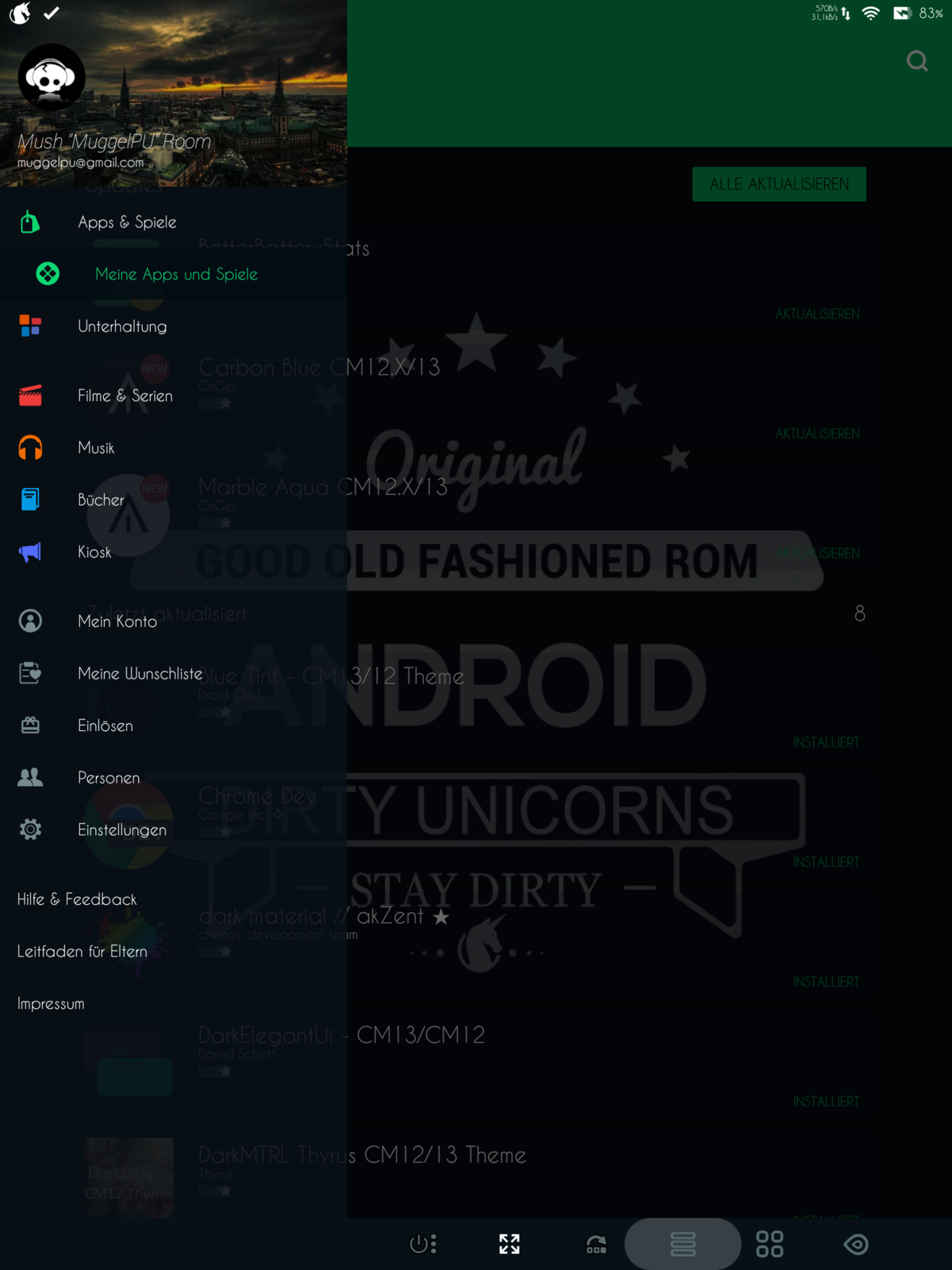Open the Bücher section
Image resolution: width=952 pixels, height=1270 pixels.
pos(101,500)
